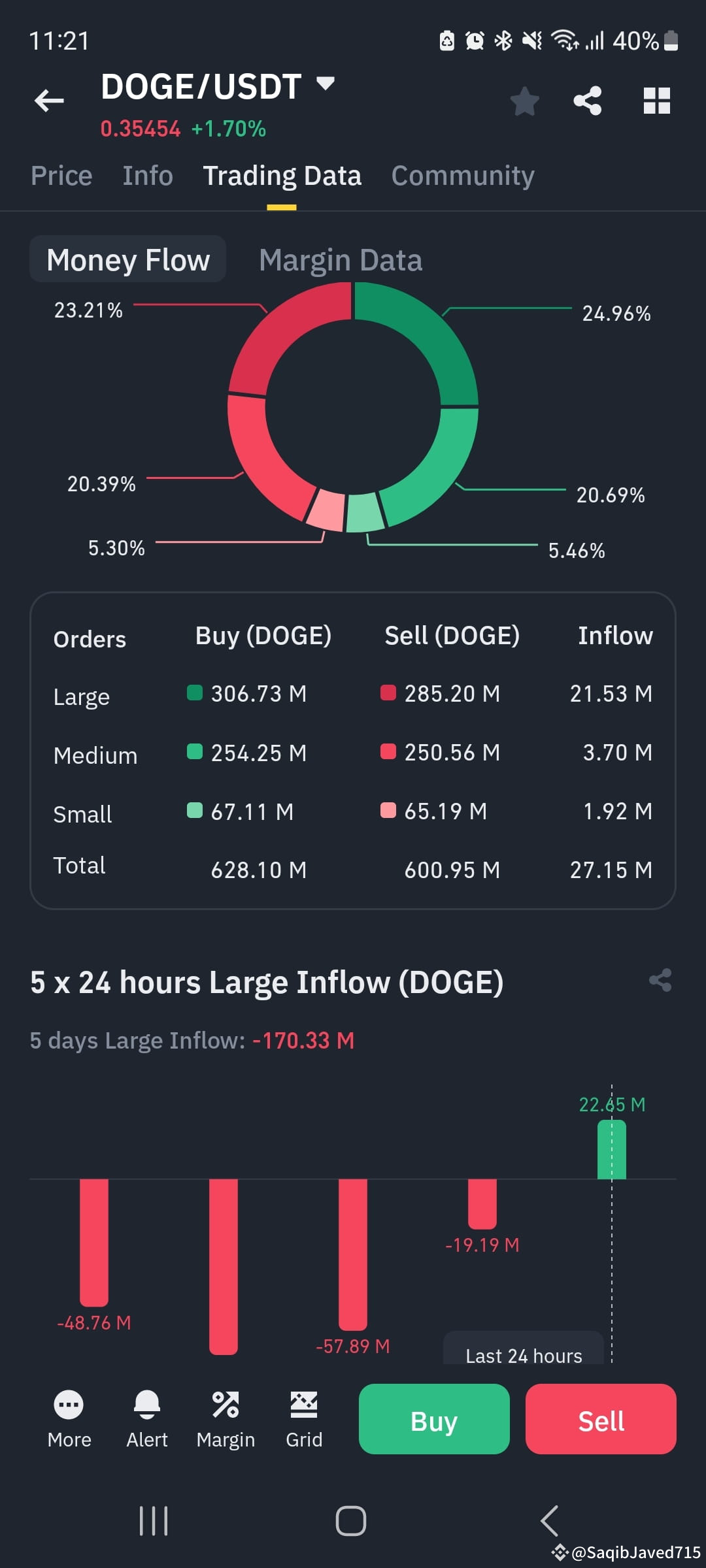Switch to the Margin Data view
706x1568 pixels.
click(x=341, y=259)
